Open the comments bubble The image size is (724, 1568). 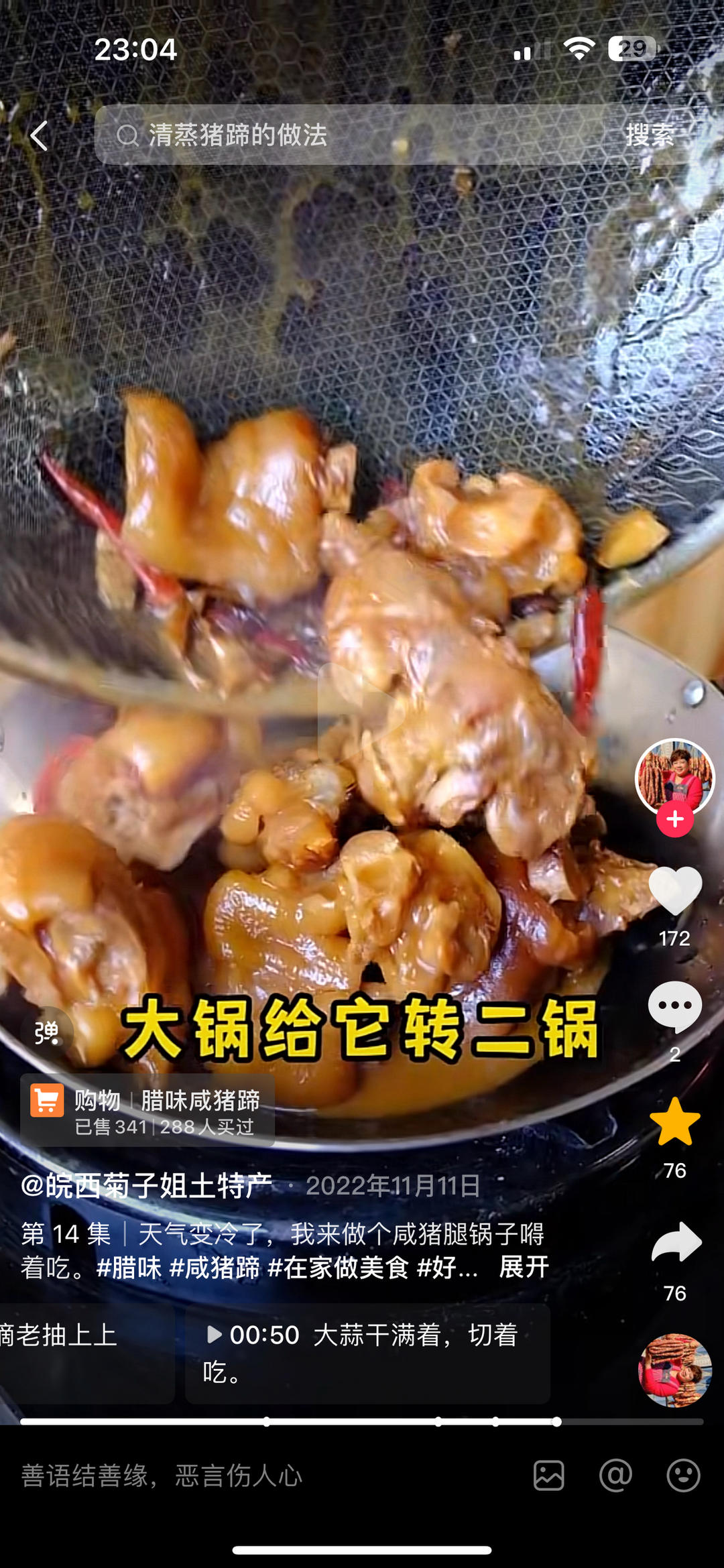(674, 1007)
